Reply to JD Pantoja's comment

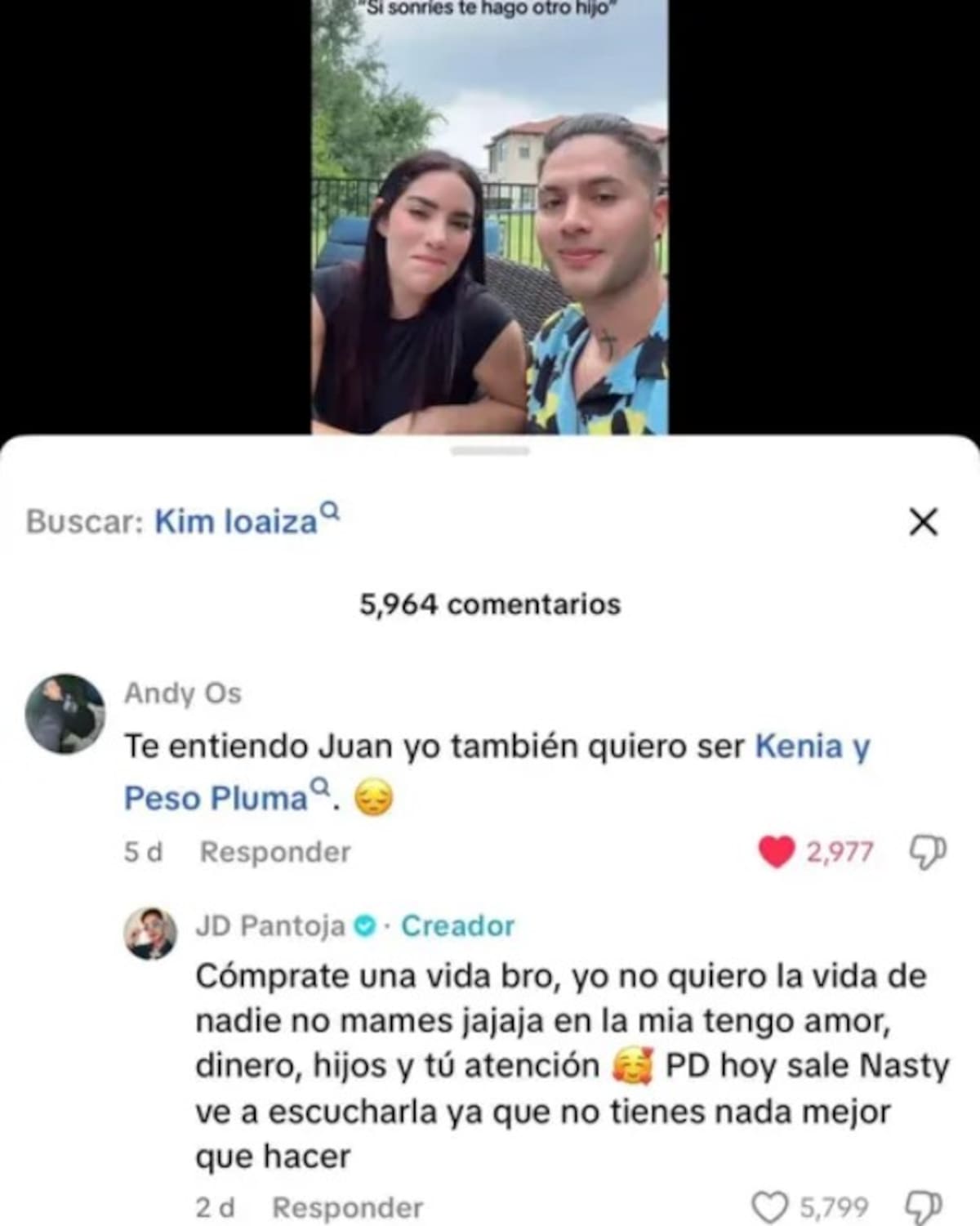347,1207
